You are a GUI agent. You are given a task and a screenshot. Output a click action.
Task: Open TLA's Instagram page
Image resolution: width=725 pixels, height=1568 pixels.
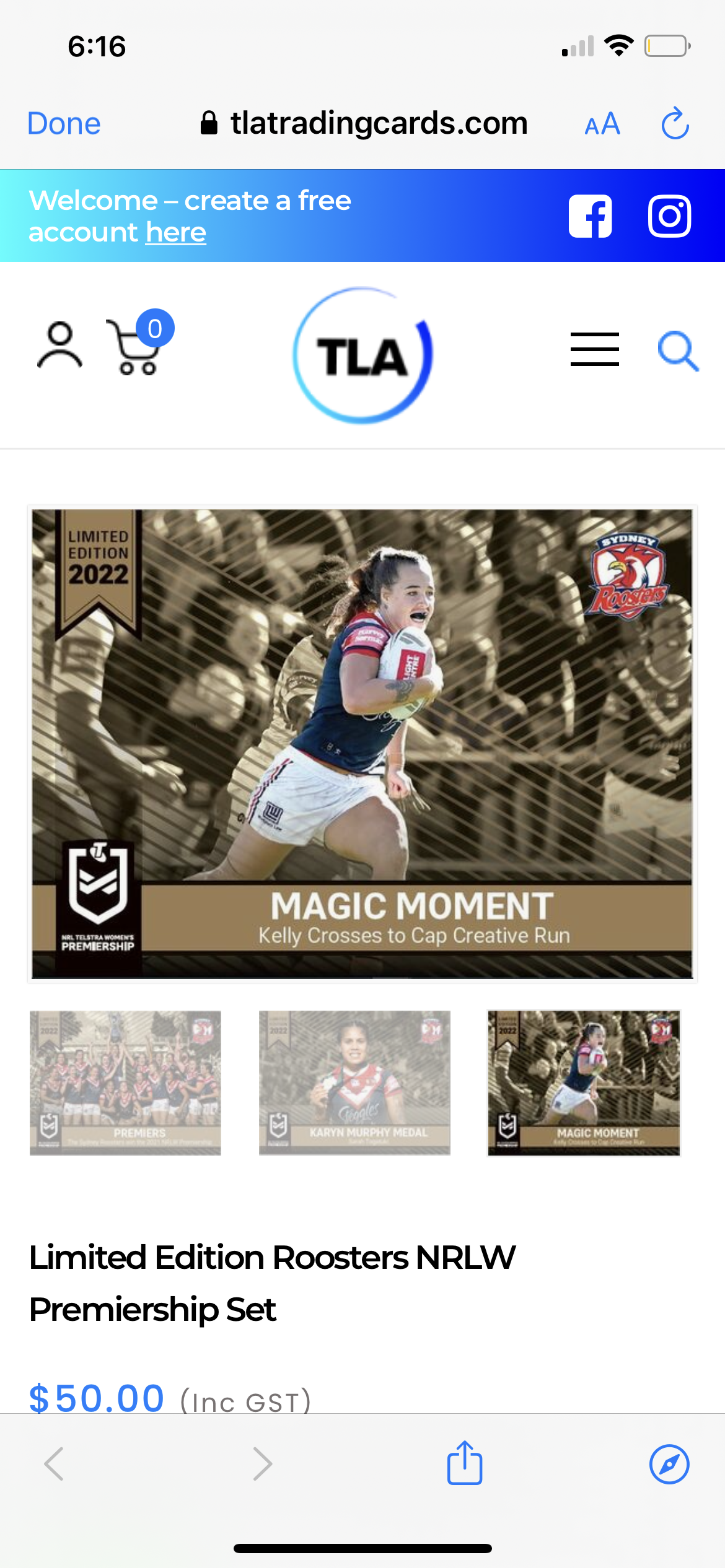click(x=669, y=216)
